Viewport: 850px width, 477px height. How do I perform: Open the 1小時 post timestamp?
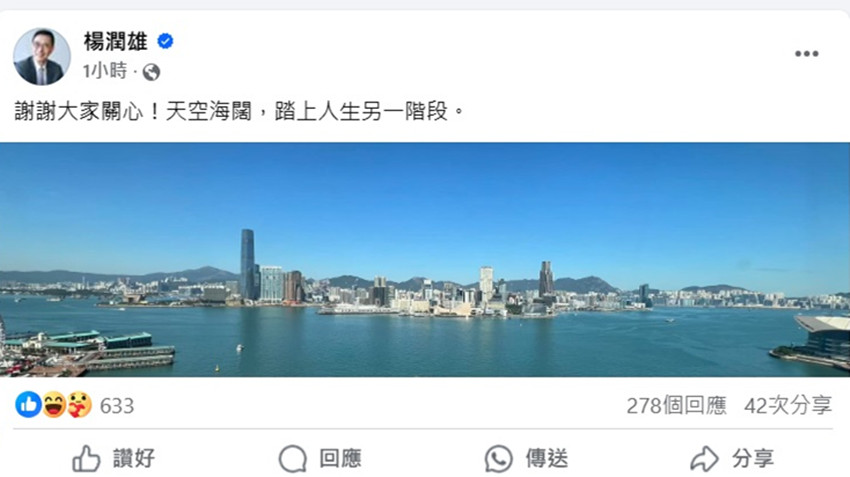(106, 72)
